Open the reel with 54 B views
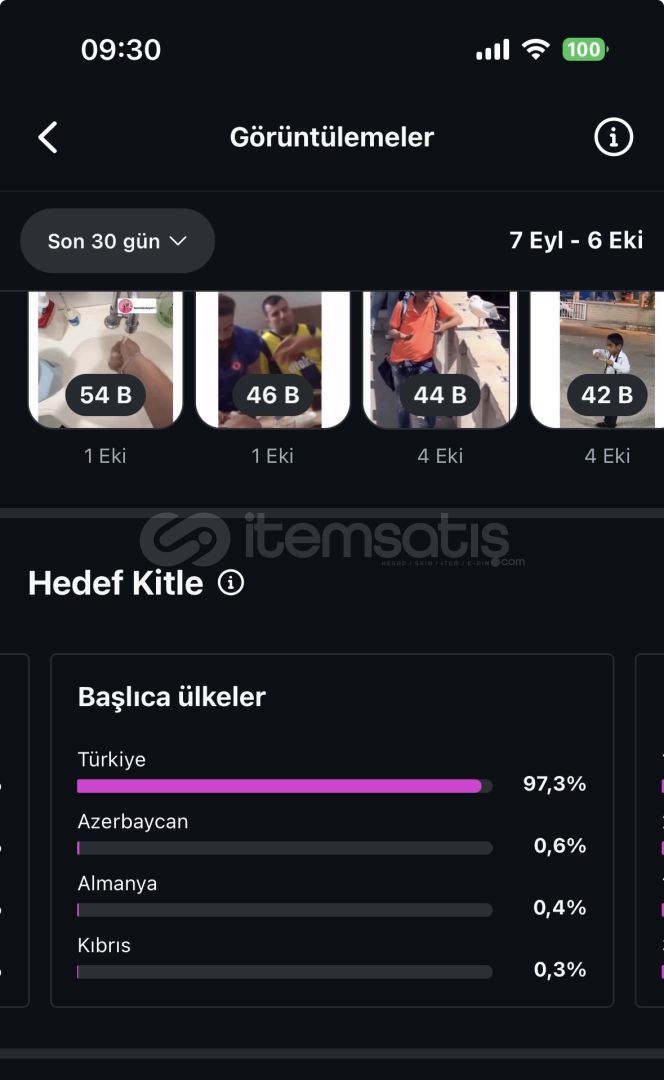This screenshot has width=664, height=1080. pos(105,360)
